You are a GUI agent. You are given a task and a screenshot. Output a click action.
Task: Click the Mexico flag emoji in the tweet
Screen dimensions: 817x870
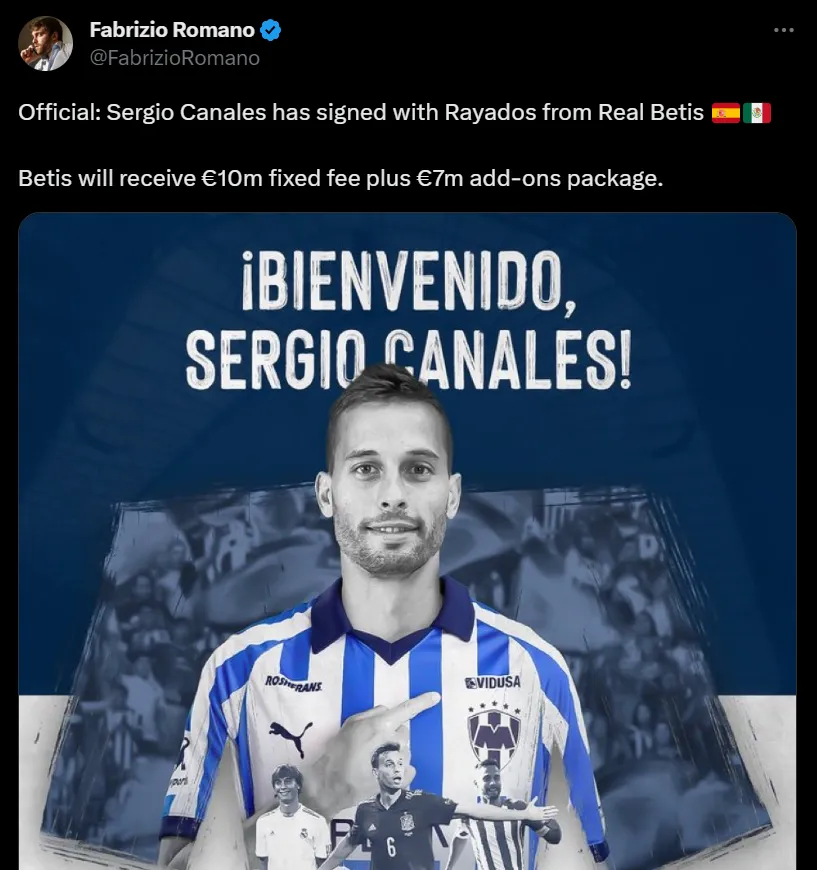pos(758,112)
